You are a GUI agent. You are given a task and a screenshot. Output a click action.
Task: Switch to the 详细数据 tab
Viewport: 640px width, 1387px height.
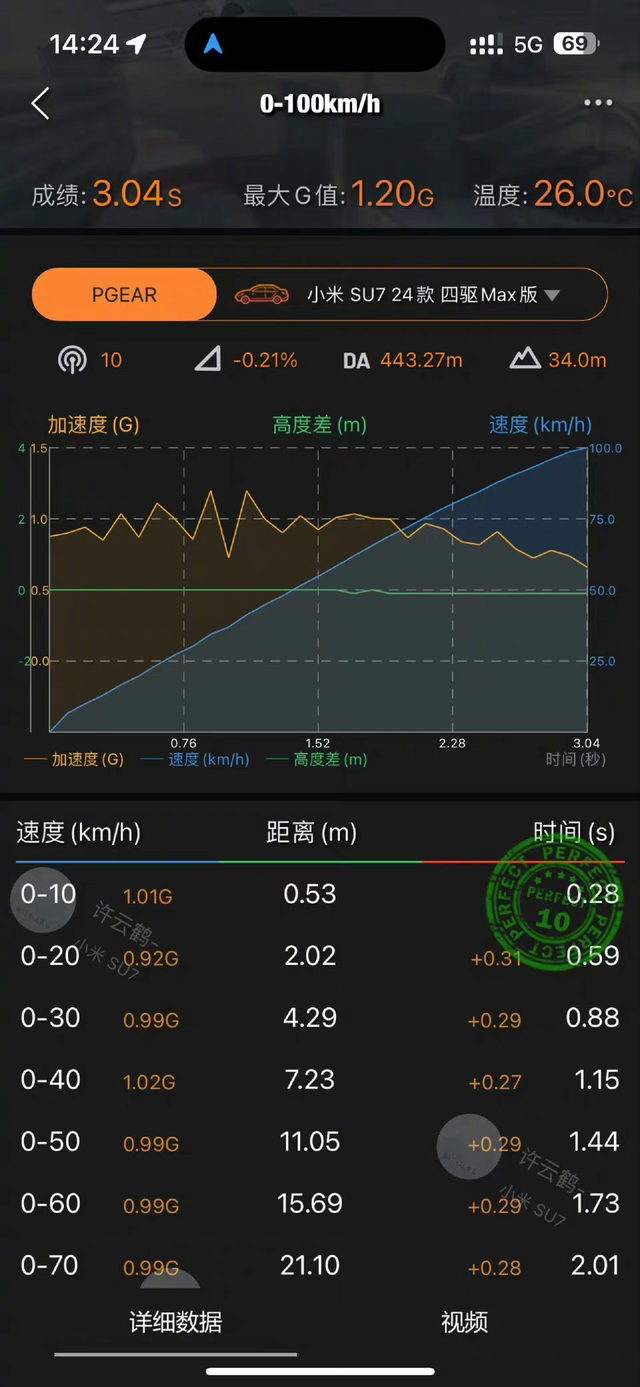[176, 1322]
